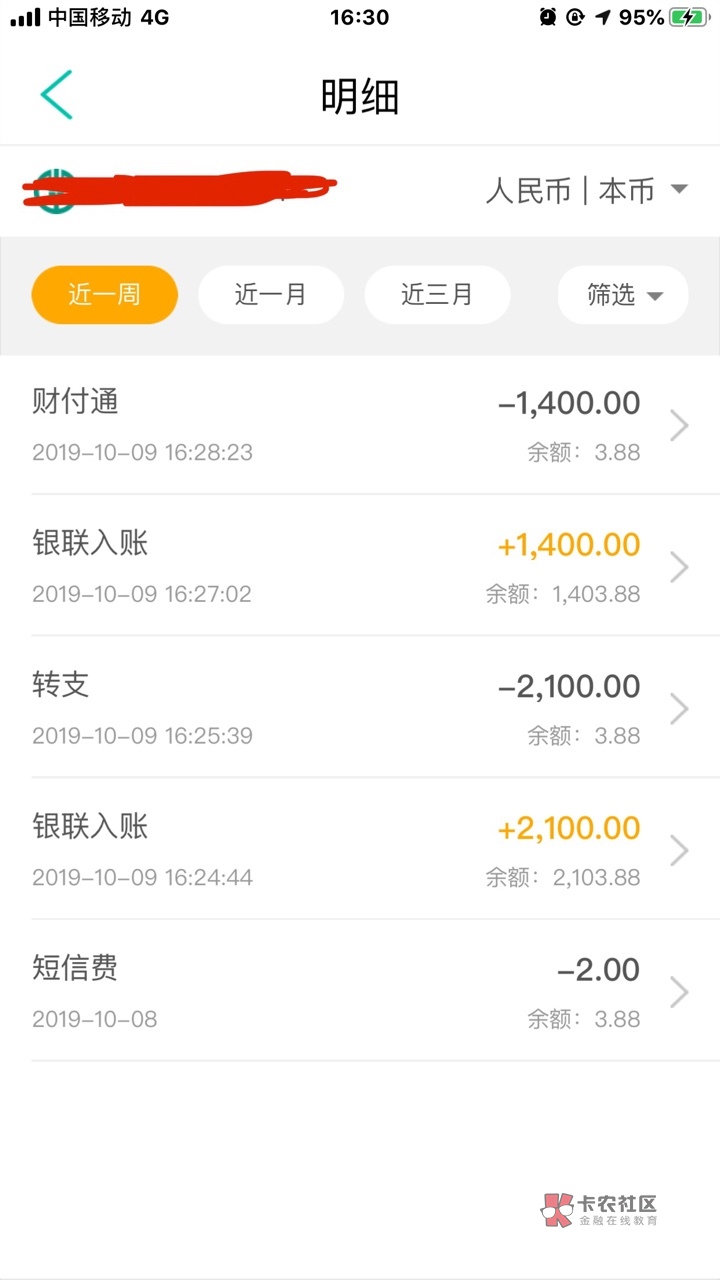View the 银联入账 +1,400.00 transaction details
Image resolution: width=720 pixels, height=1280 pixels.
click(x=360, y=567)
